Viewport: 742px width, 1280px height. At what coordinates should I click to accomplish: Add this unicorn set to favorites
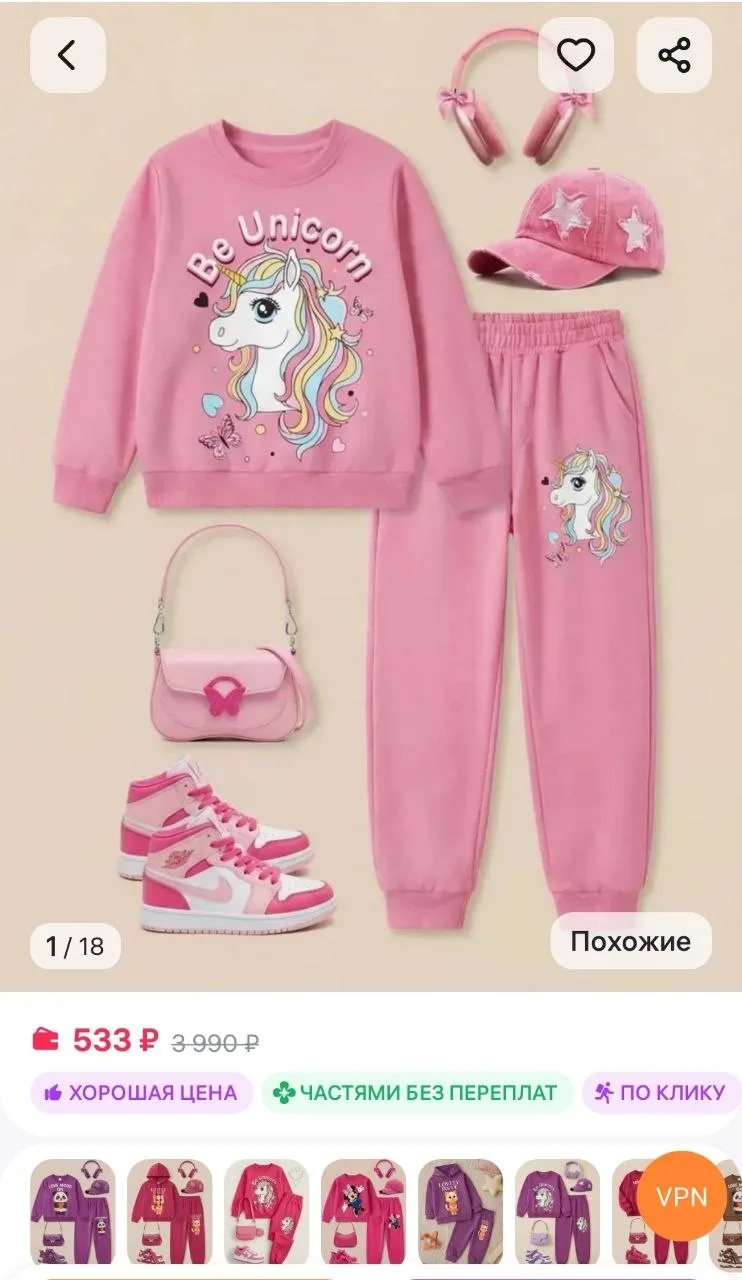click(x=576, y=55)
